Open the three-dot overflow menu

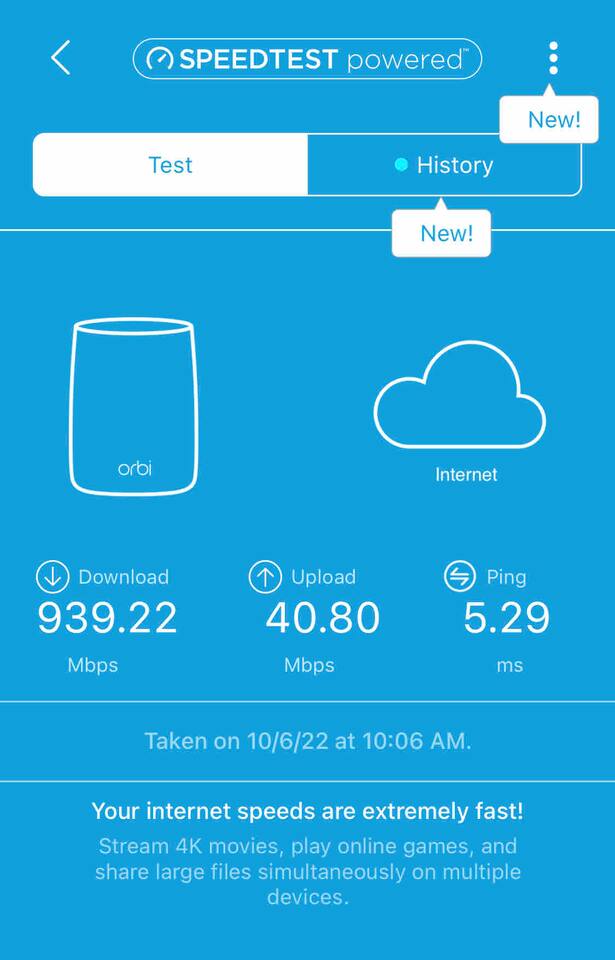point(553,58)
